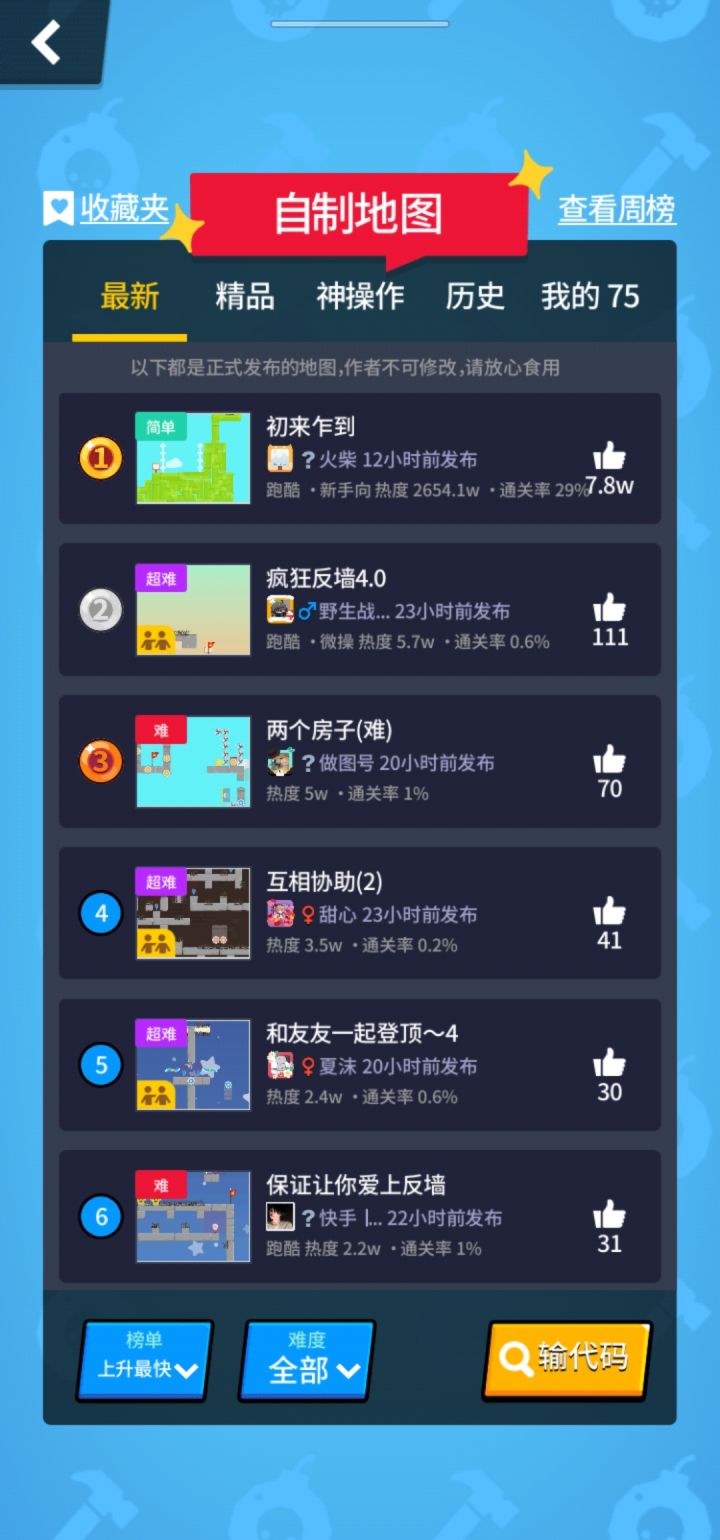Open the 我的 75 tab

pos(590,296)
